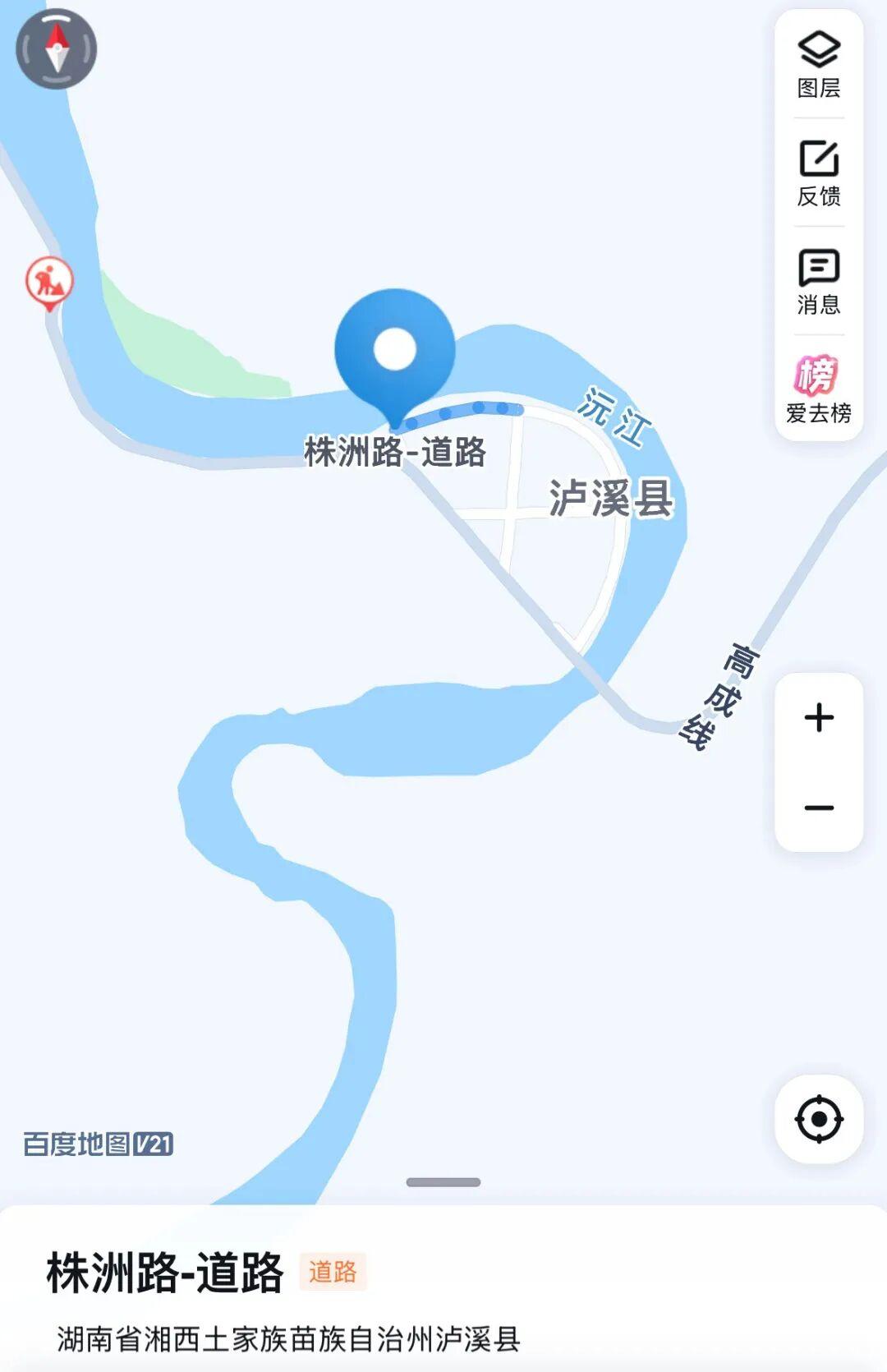Tap the compass to reset map orientation
Screen dimensions: 887x1372
click(x=56, y=48)
